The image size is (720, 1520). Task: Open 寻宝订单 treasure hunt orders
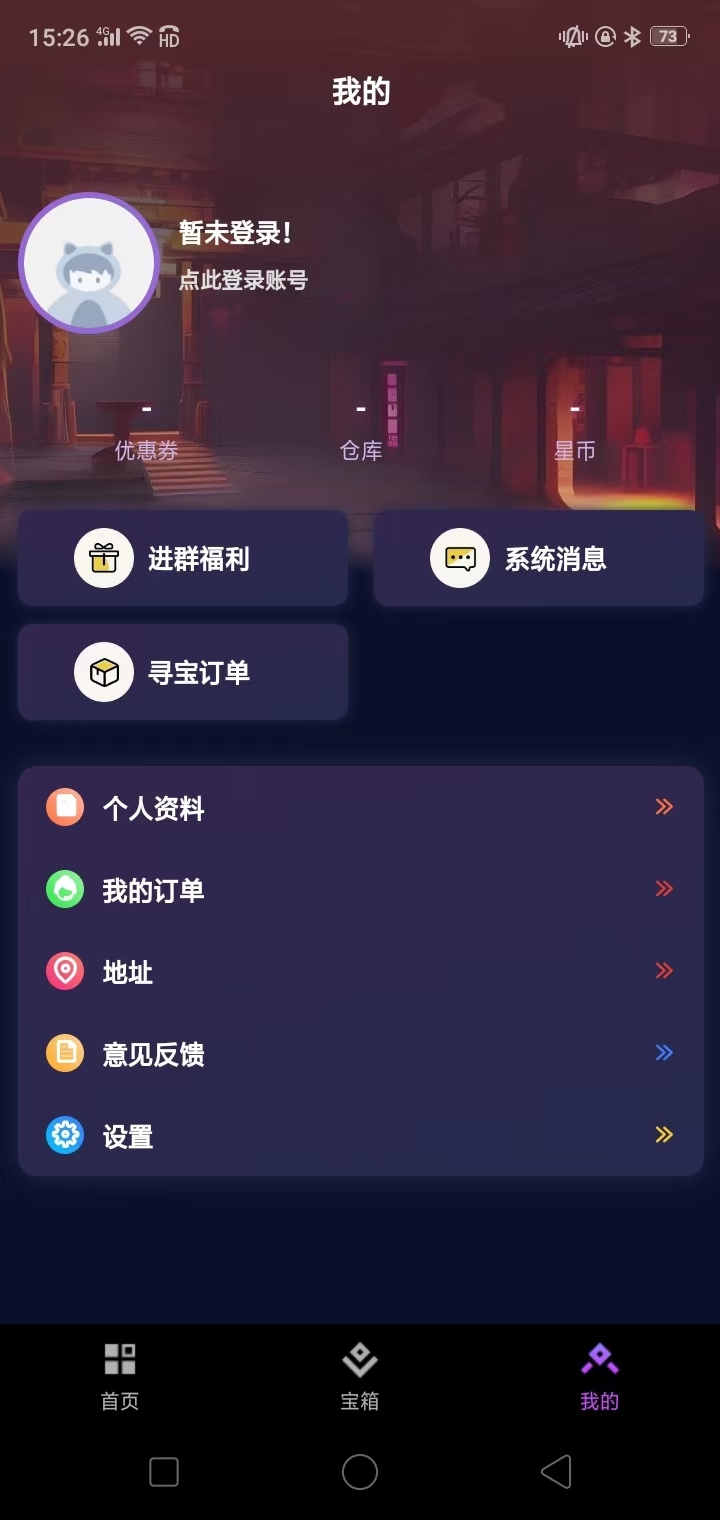(183, 672)
